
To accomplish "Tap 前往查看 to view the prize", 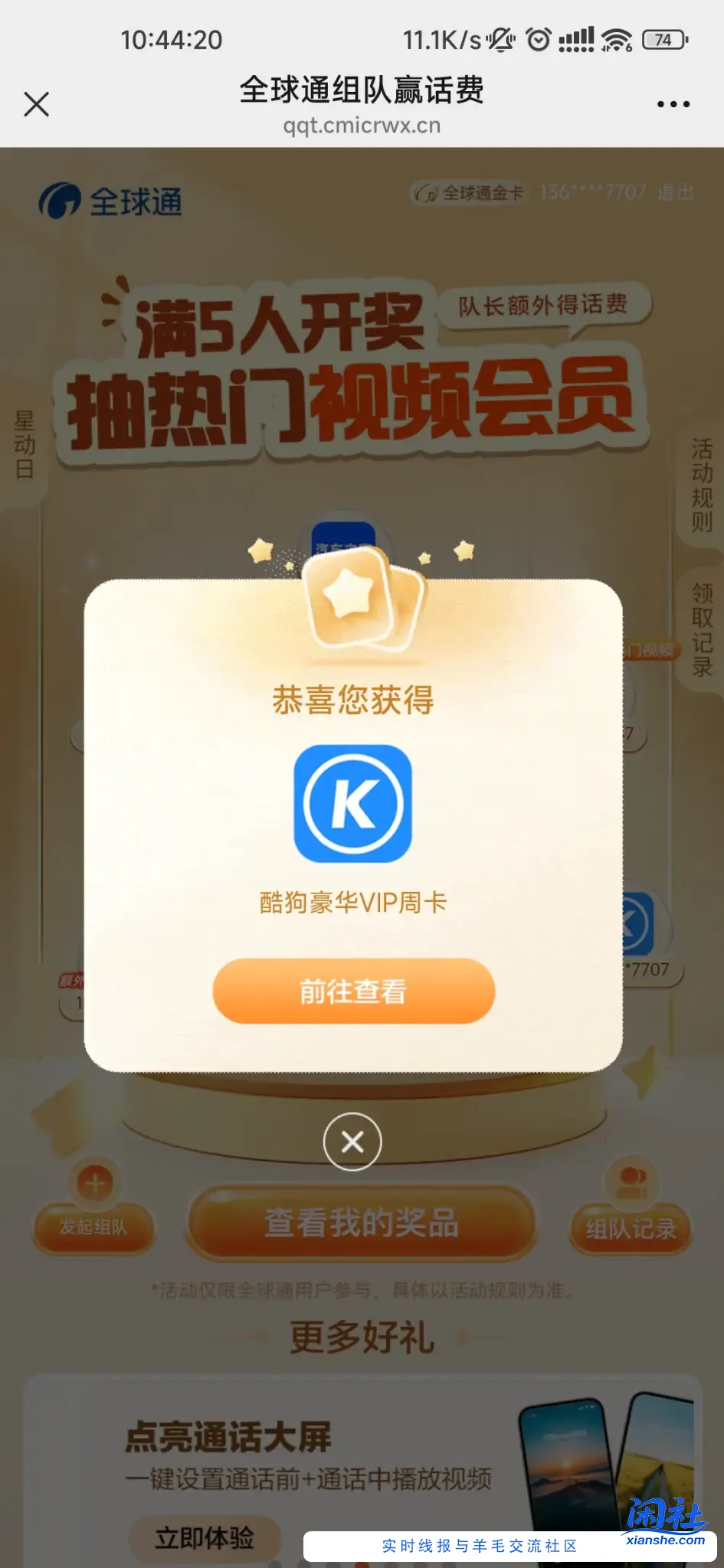I will 353,991.
